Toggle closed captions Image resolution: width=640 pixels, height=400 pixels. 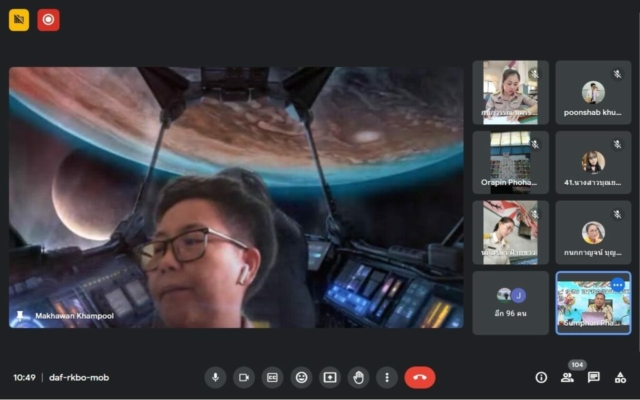pos(273,377)
